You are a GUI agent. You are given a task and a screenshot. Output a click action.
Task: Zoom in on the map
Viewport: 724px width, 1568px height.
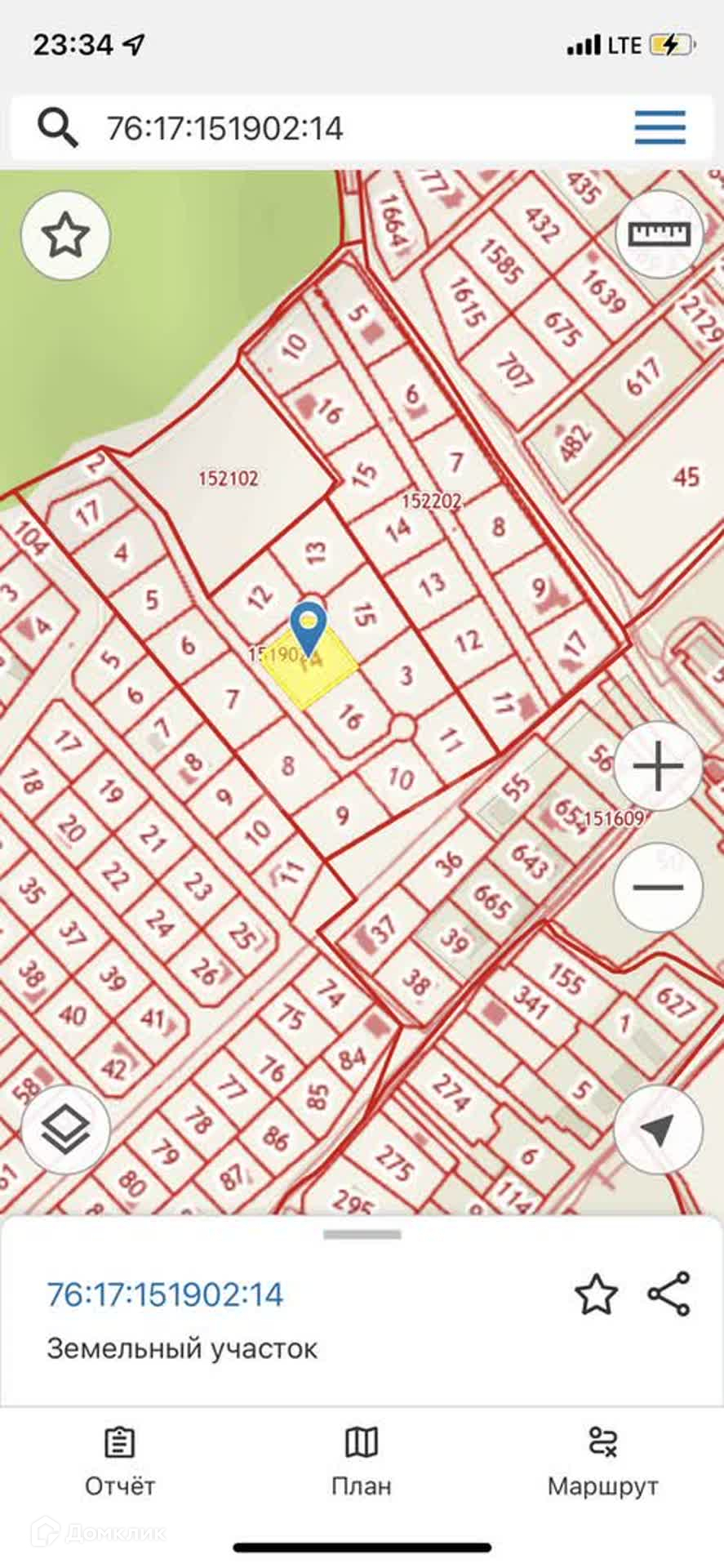658,766
